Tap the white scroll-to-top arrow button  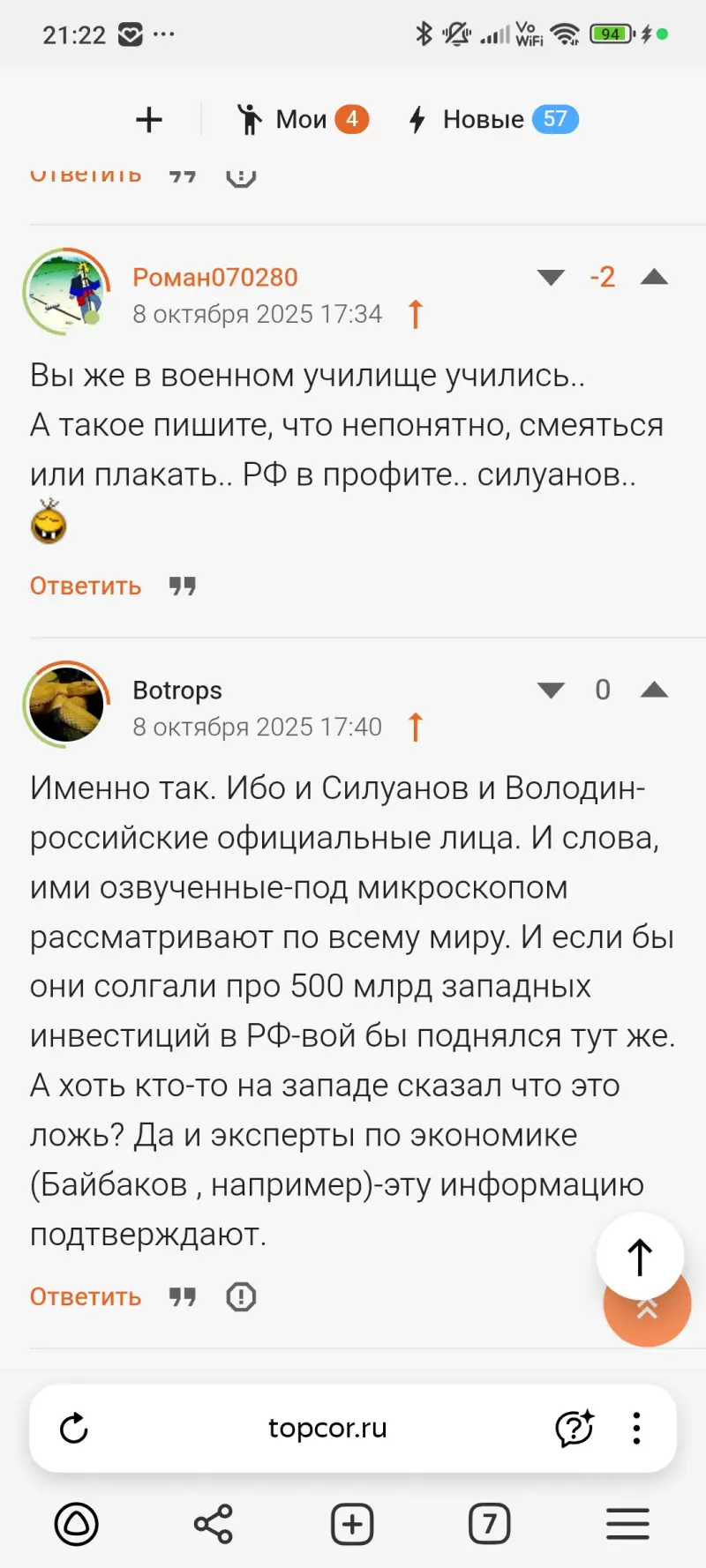640,1256
